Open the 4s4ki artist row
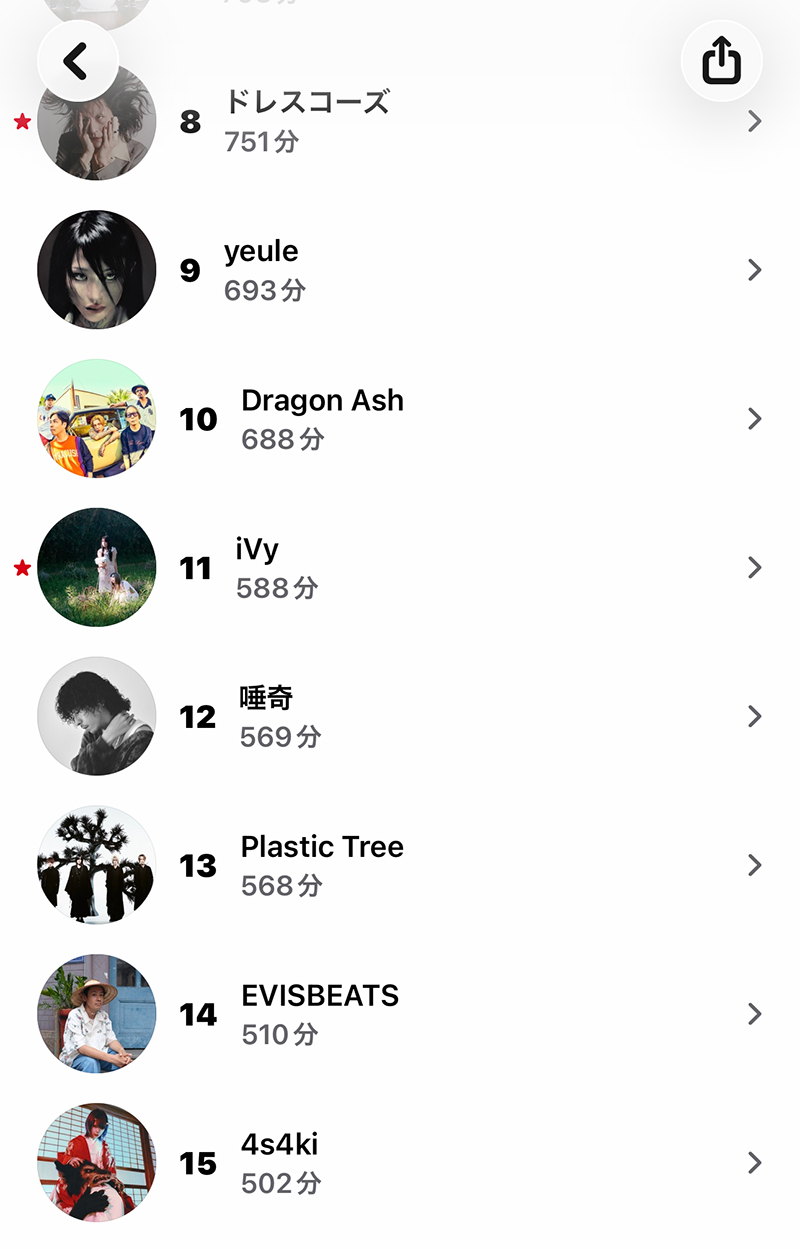 [x=400, y=1163]
